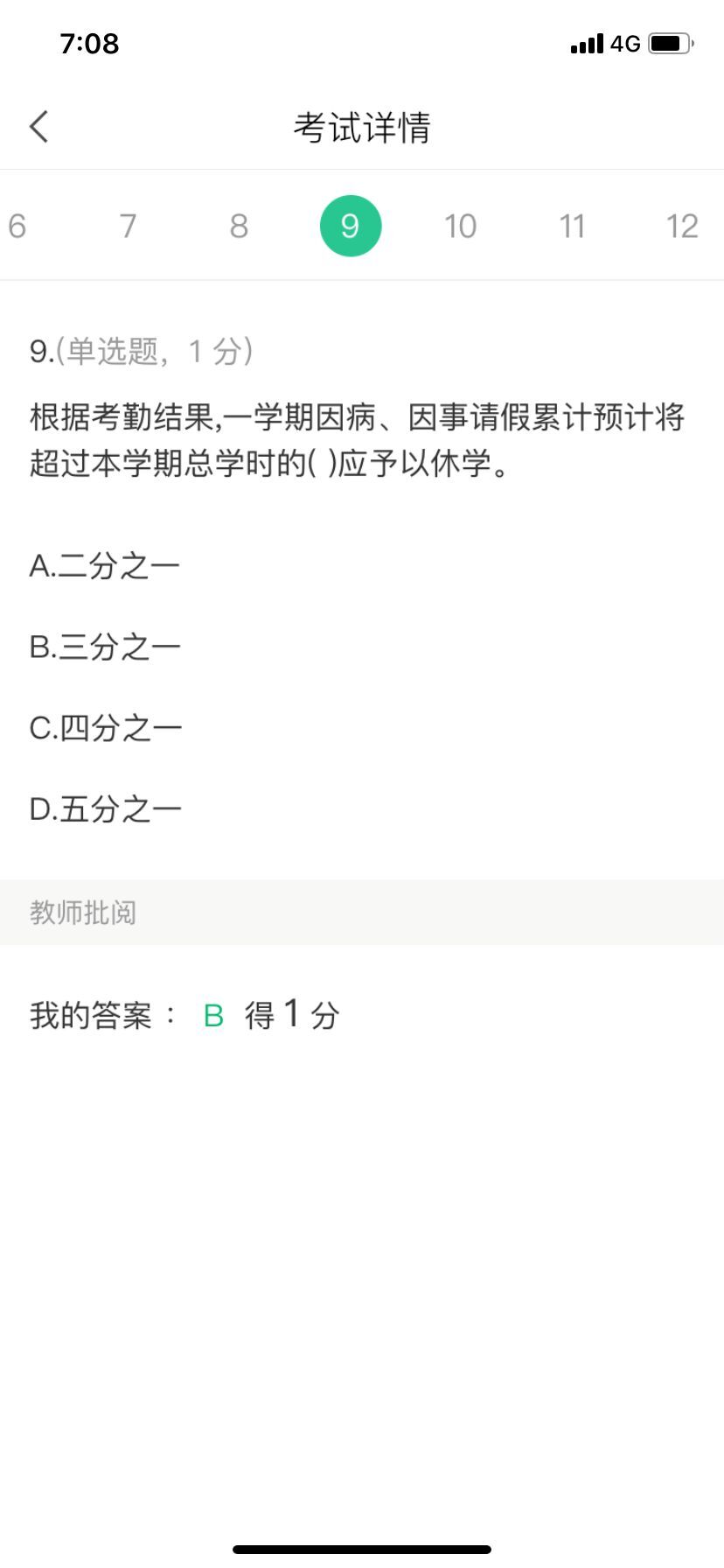Go to question 10
Viewport: 724px width, 1568px height.
pyautogui.click(x=460, y=227)
